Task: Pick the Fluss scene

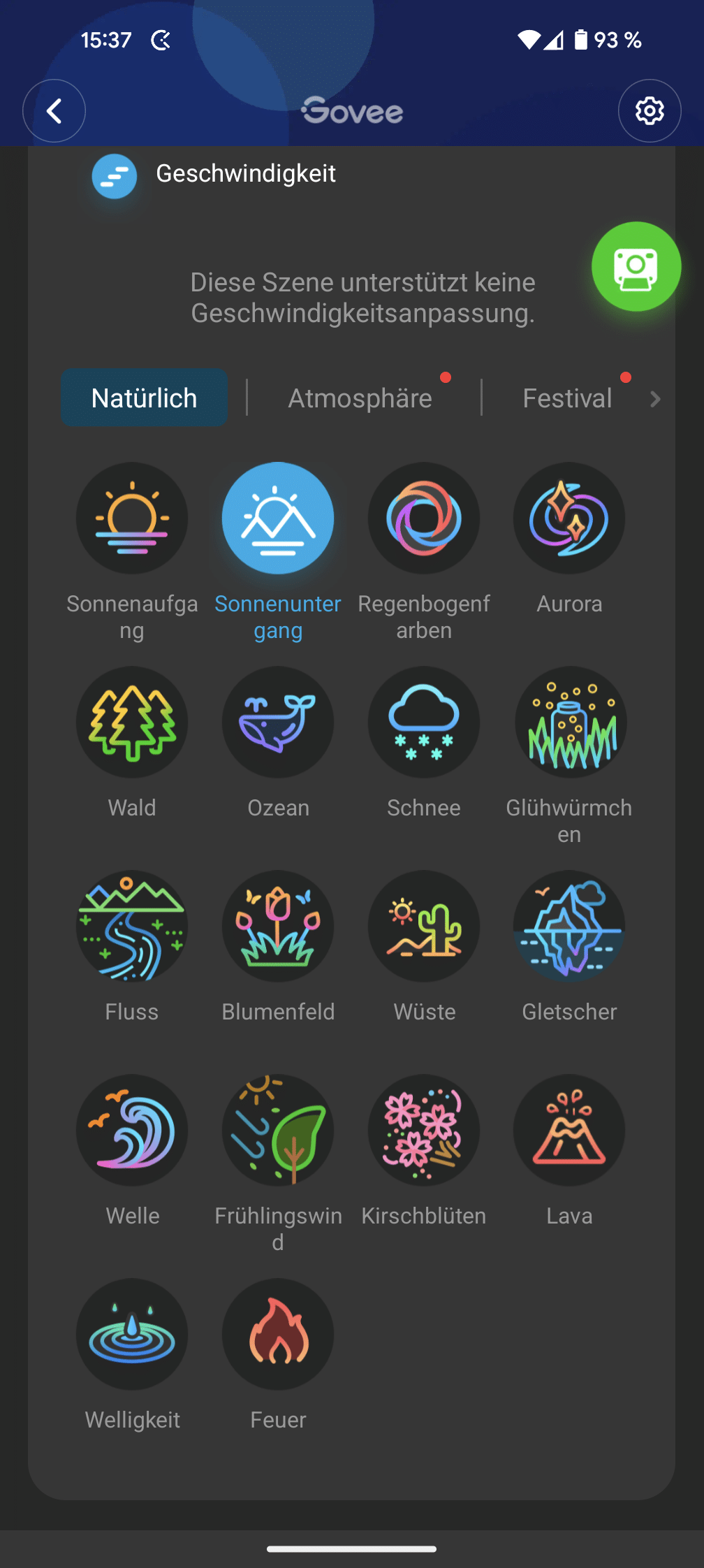Action: tap(132, 927)
